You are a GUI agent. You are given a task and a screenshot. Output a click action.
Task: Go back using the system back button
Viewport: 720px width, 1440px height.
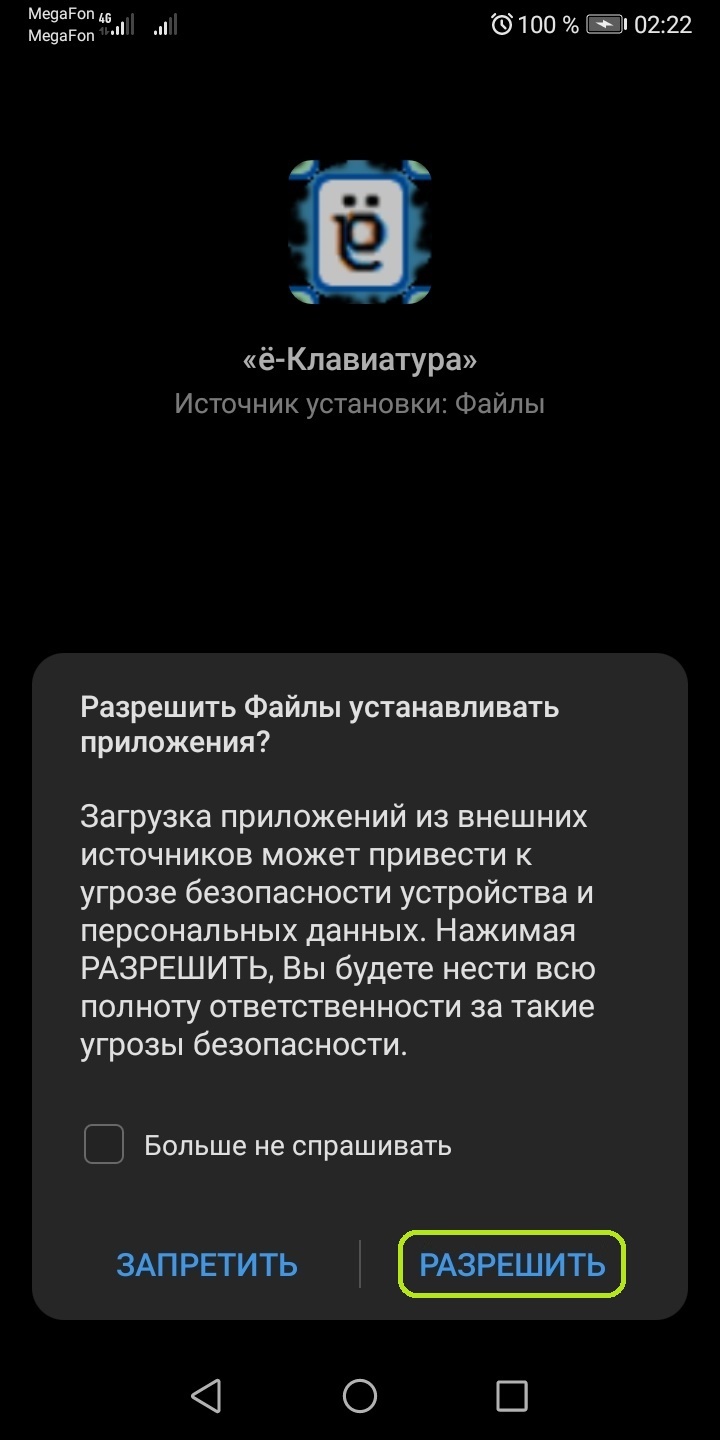pyautogui.click(x=206, y=1395)
